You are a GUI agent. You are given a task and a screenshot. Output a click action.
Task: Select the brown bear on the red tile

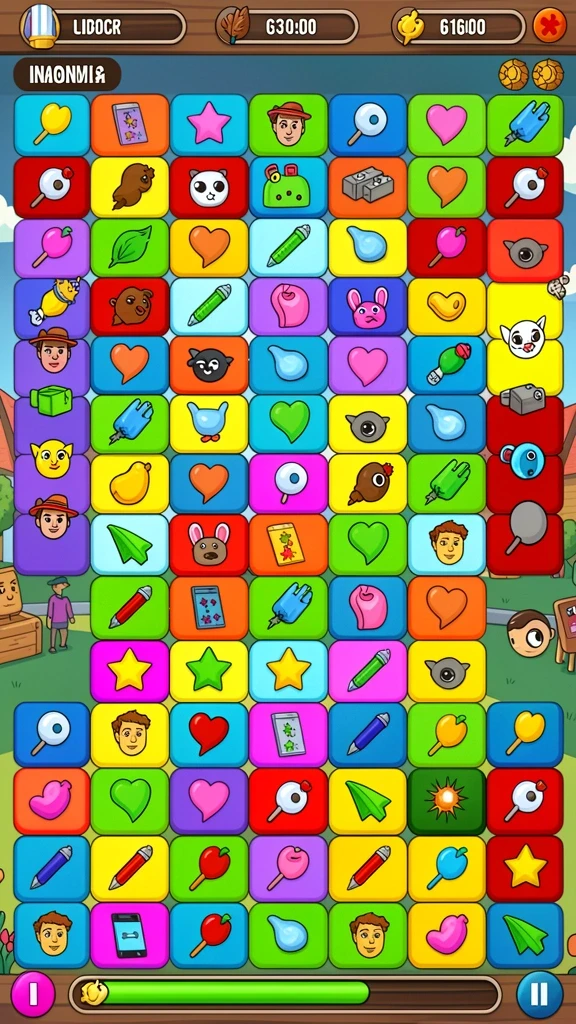point(129,306)
